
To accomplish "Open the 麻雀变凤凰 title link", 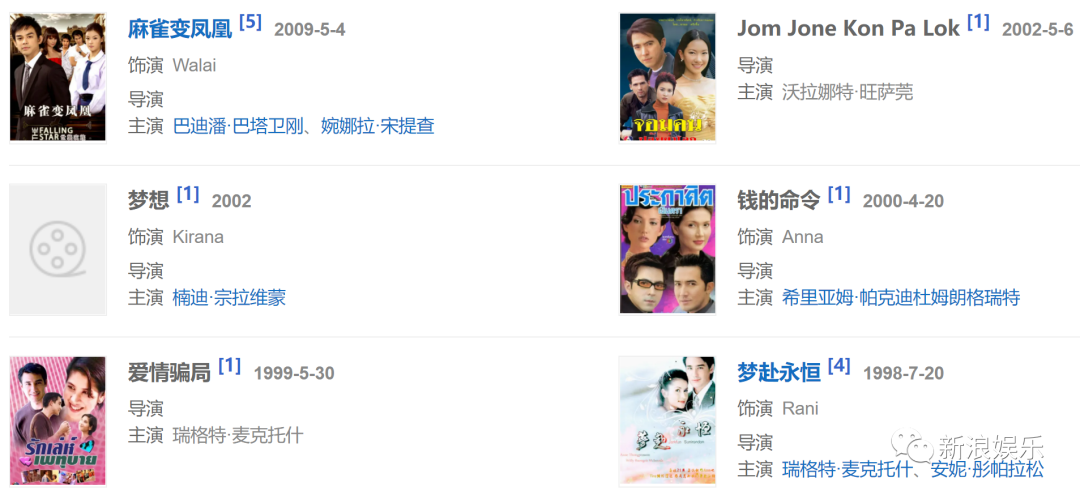I will tap(180, 29).
